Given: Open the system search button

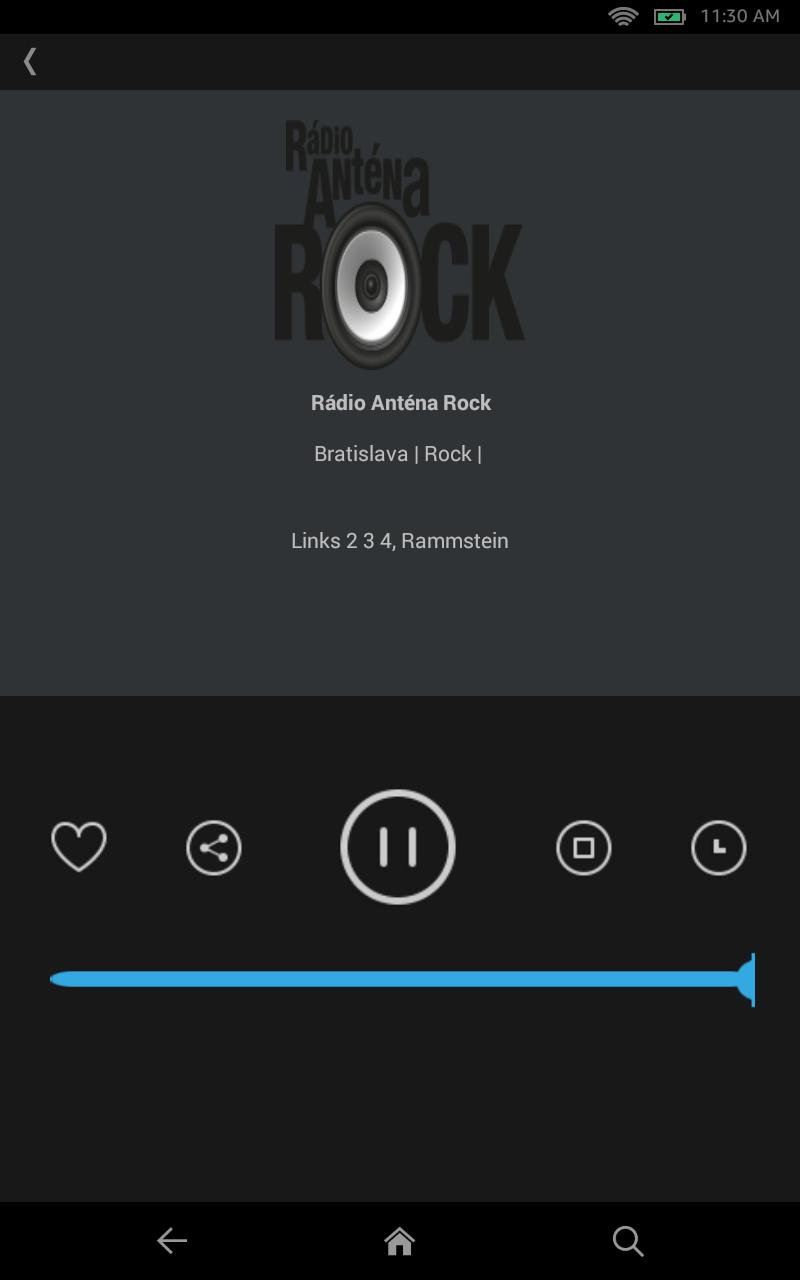Looking at the screenshot, I should [627, 1241].
